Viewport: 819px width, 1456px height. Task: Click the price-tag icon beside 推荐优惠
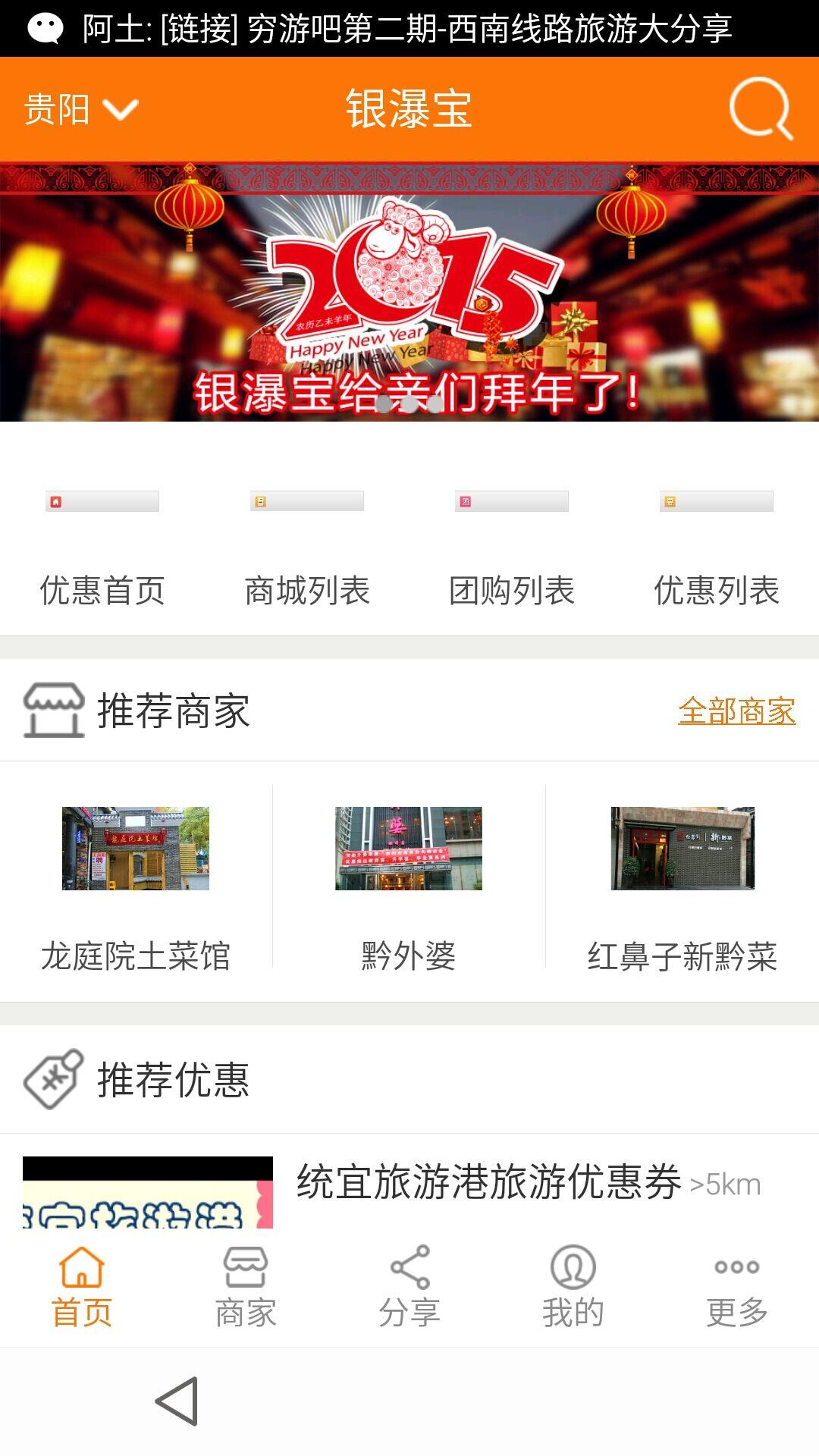click(53, 1078)
